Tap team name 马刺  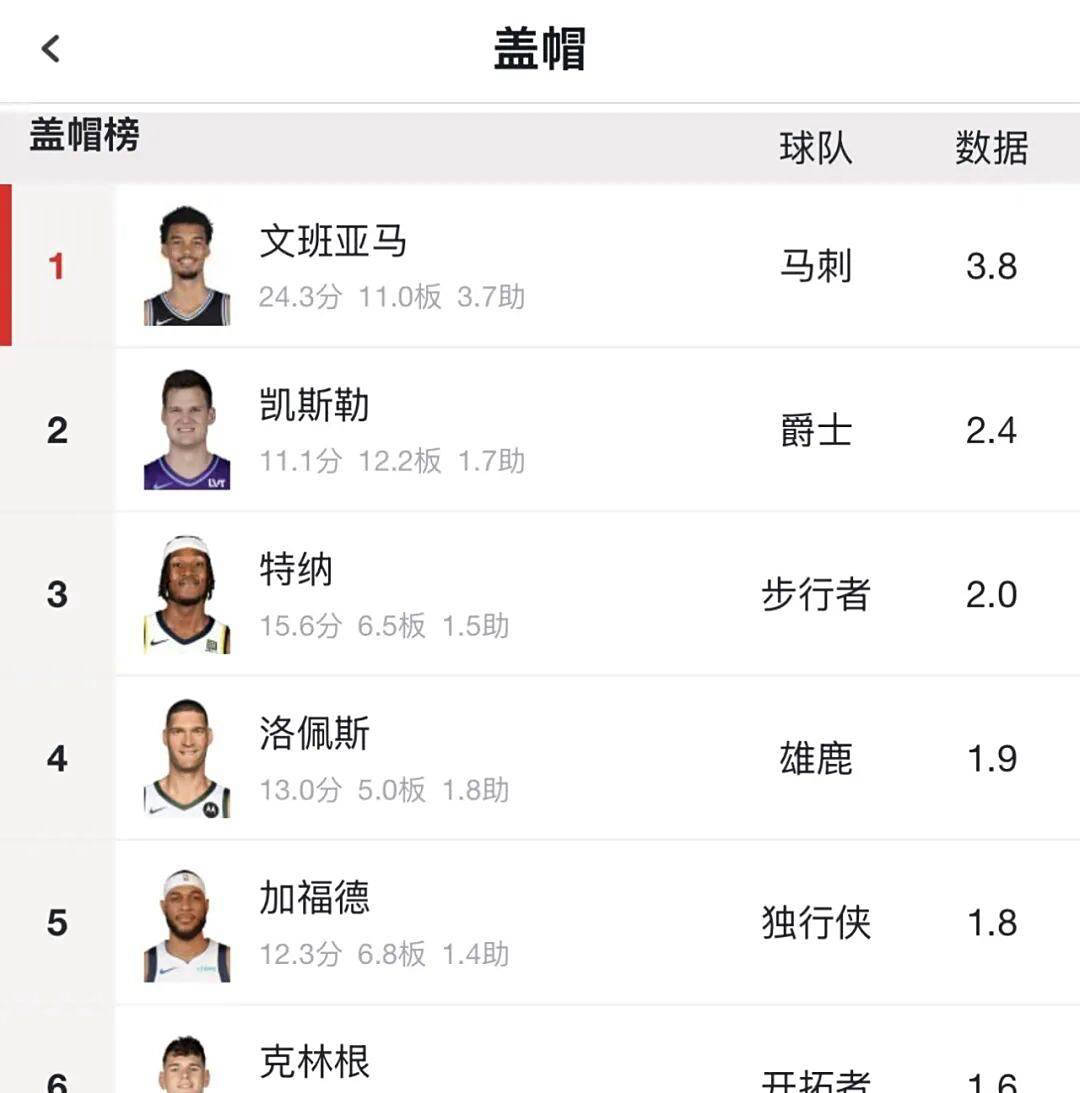pos(817,264)
